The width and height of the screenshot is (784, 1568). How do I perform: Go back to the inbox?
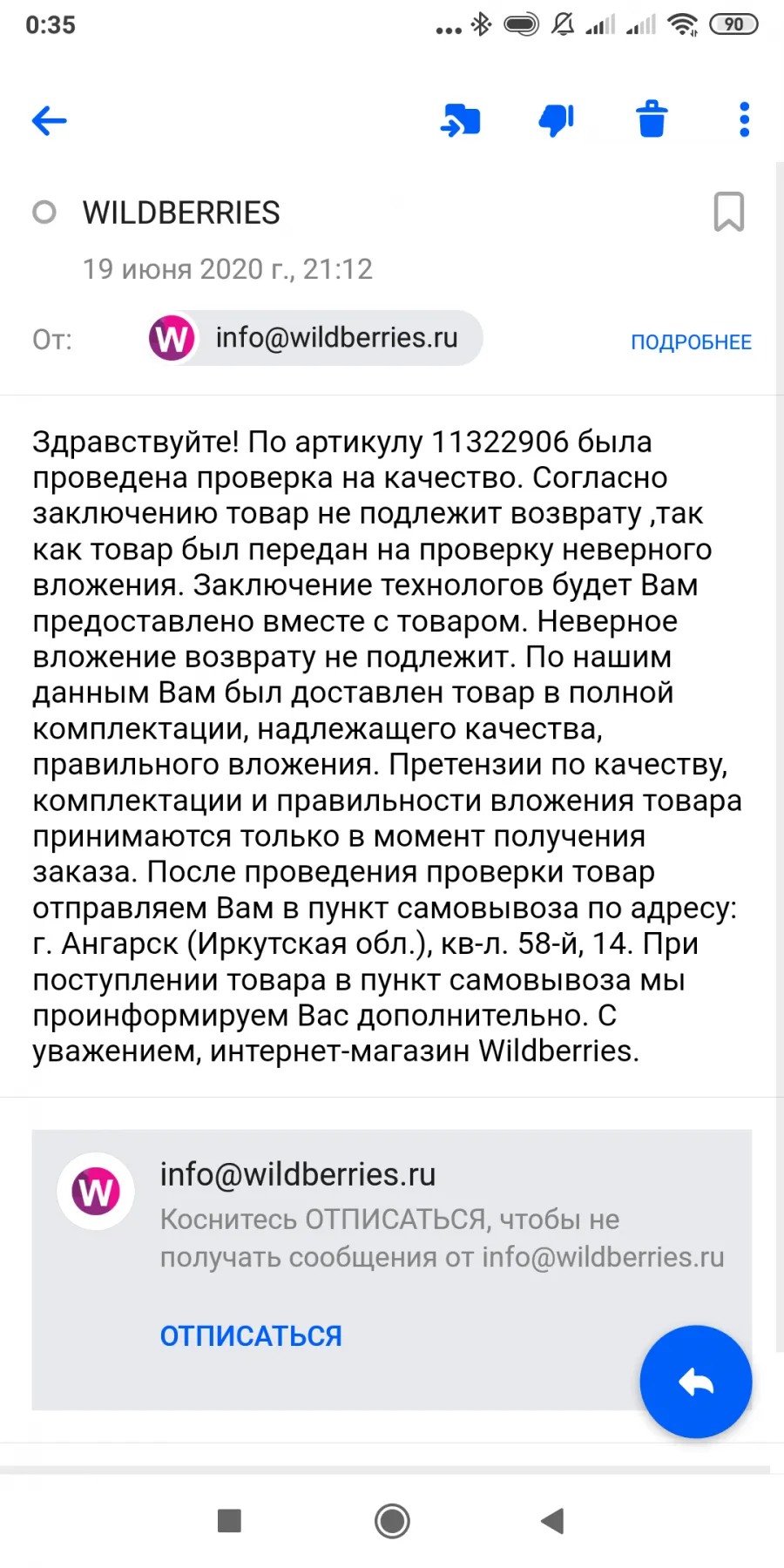[50, 120]
